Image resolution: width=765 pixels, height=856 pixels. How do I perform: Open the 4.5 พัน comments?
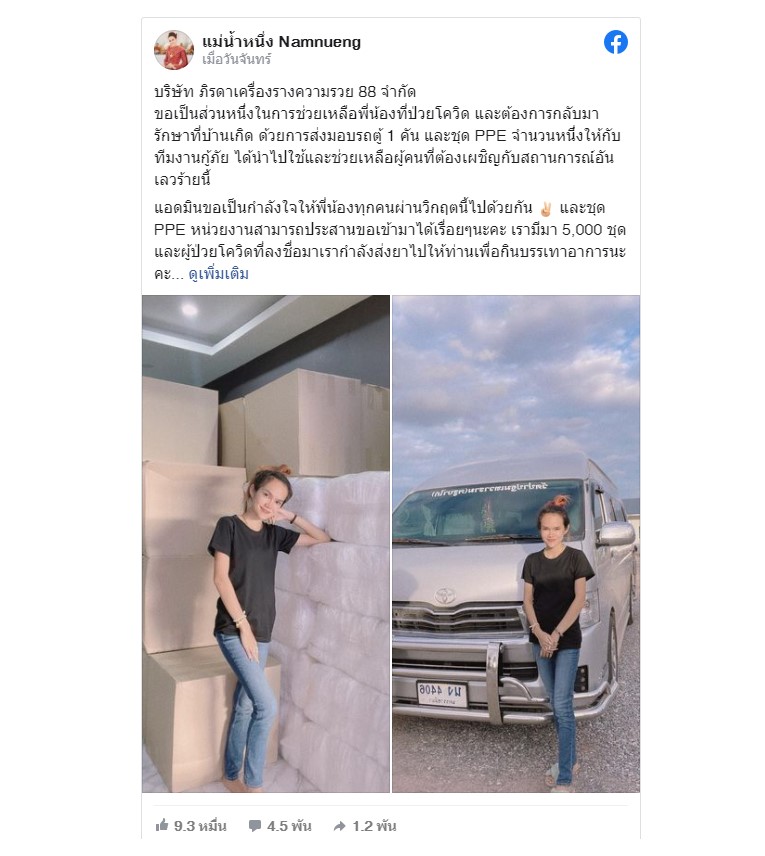click(x=279, y=826)
